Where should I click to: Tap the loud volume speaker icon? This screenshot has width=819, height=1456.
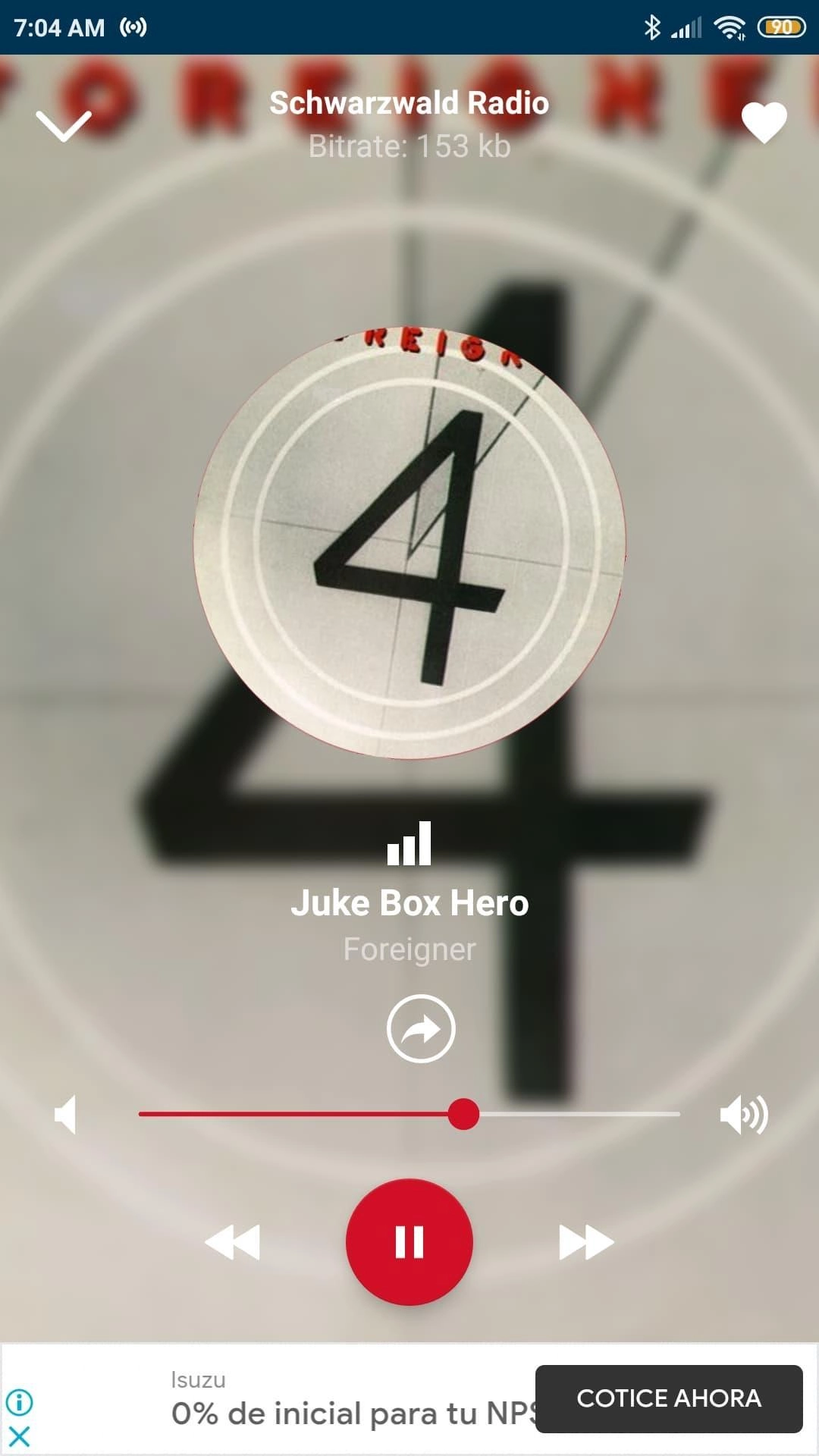(x=743, y=1115)
